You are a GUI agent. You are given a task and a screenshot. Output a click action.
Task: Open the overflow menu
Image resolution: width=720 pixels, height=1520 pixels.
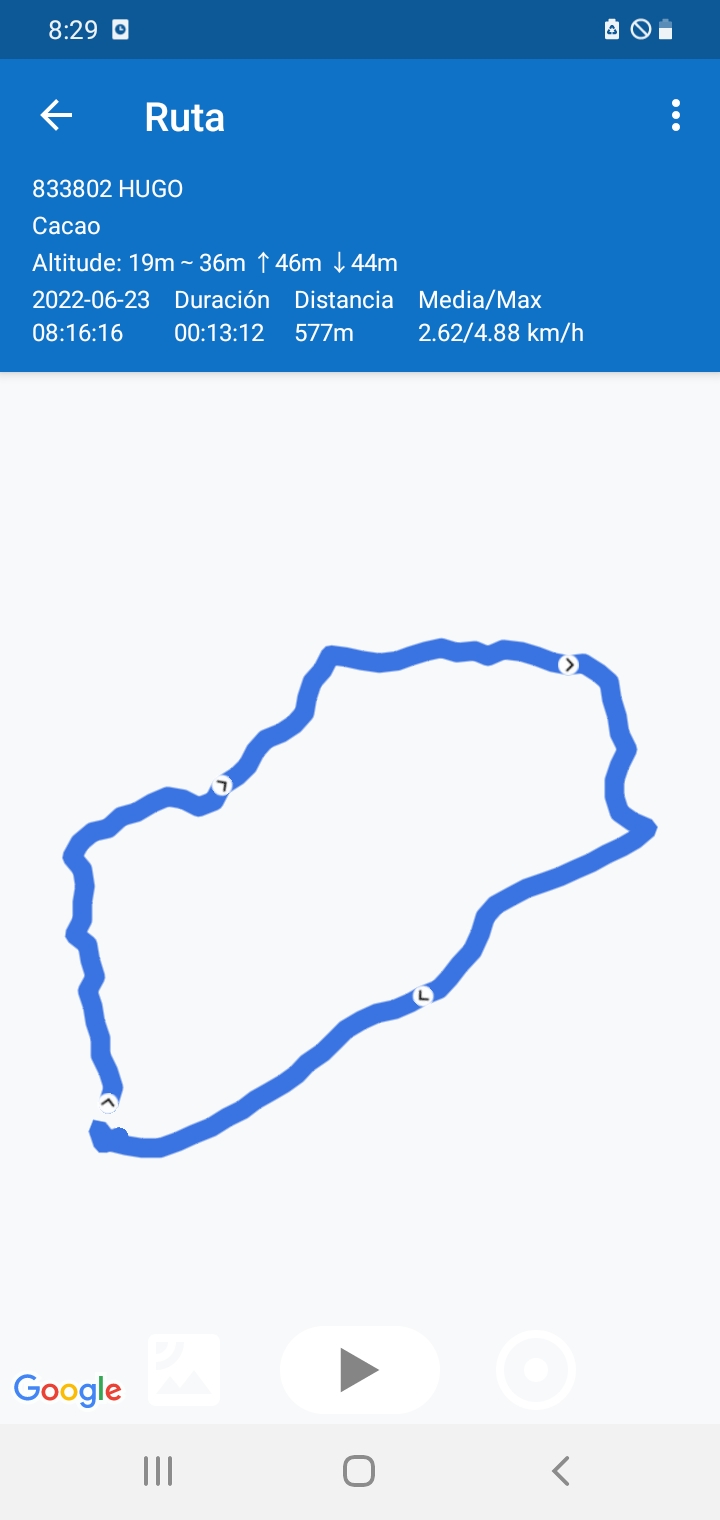(676, 116)
